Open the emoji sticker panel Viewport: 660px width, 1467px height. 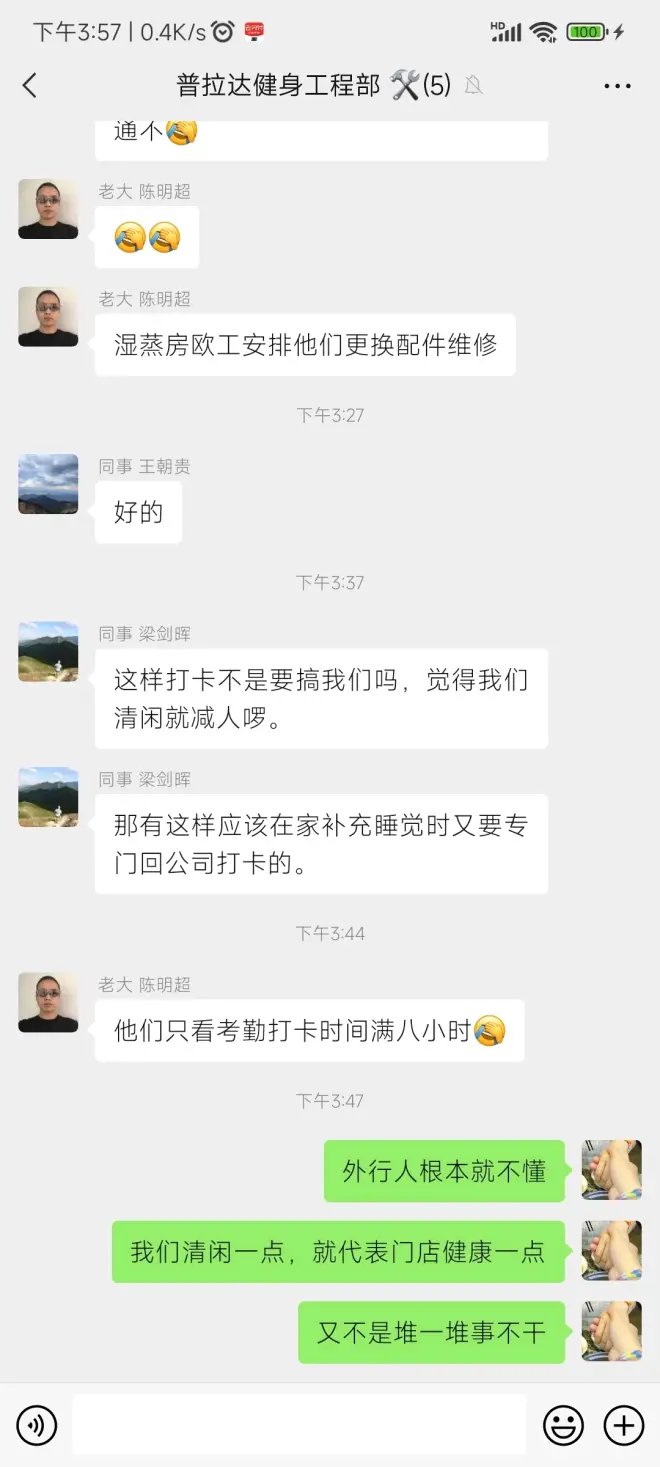pos(563,1425)
